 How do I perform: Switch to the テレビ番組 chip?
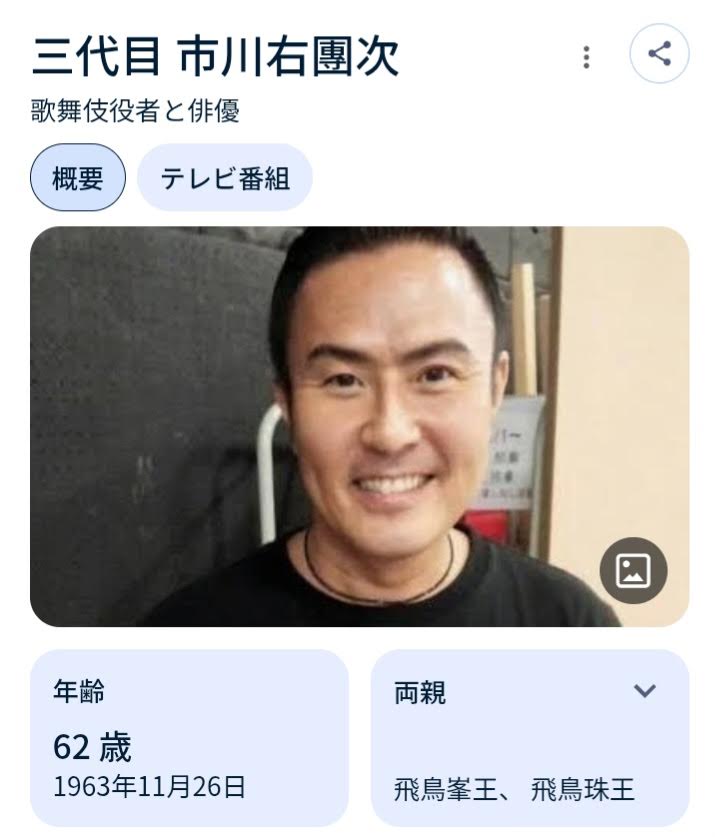[x=225, y=178]
